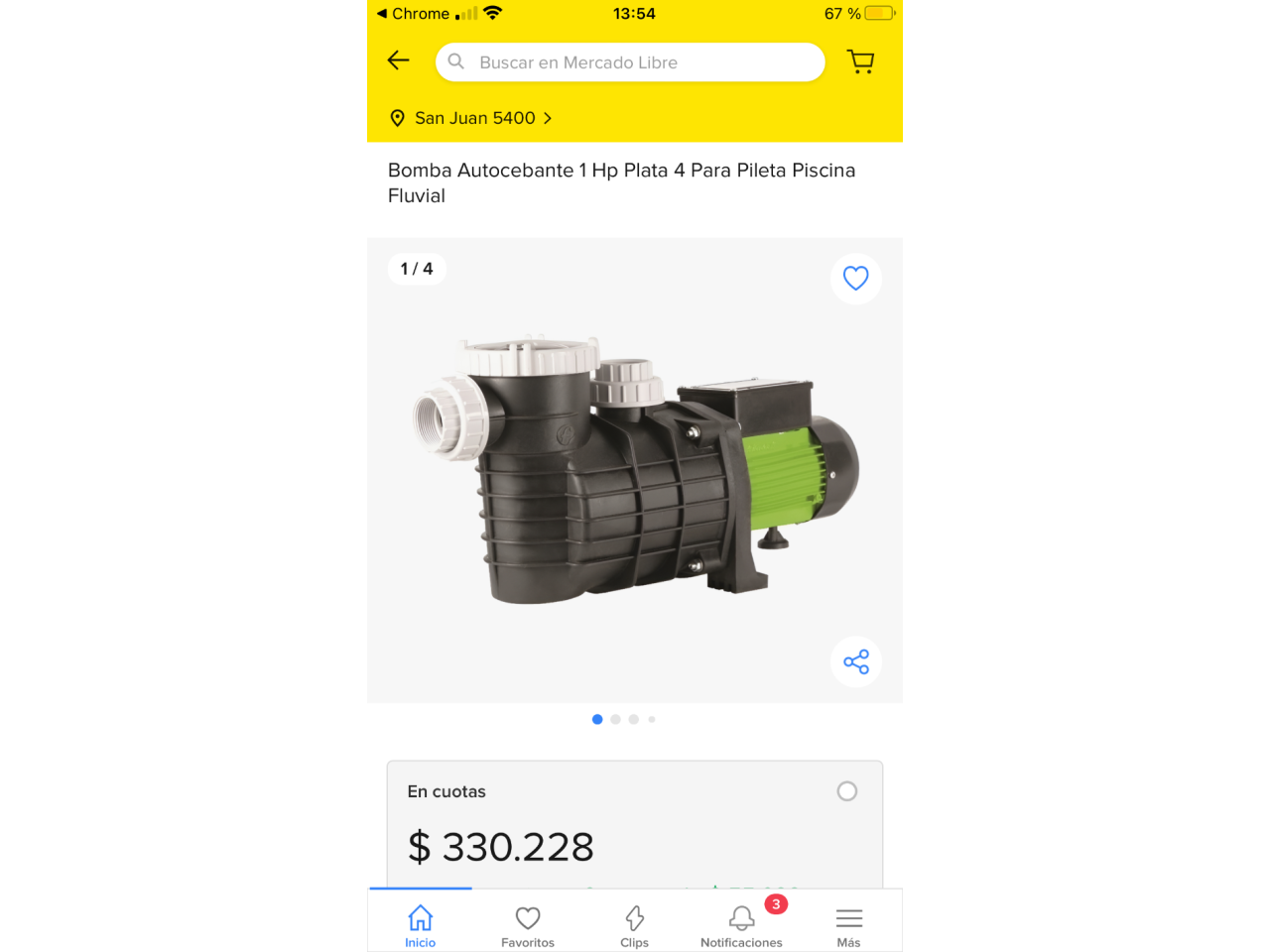Image resolution: width=1270 pixels, height=952 pixels.
Task: Go to the Clips tab
Action: [635, 926]
